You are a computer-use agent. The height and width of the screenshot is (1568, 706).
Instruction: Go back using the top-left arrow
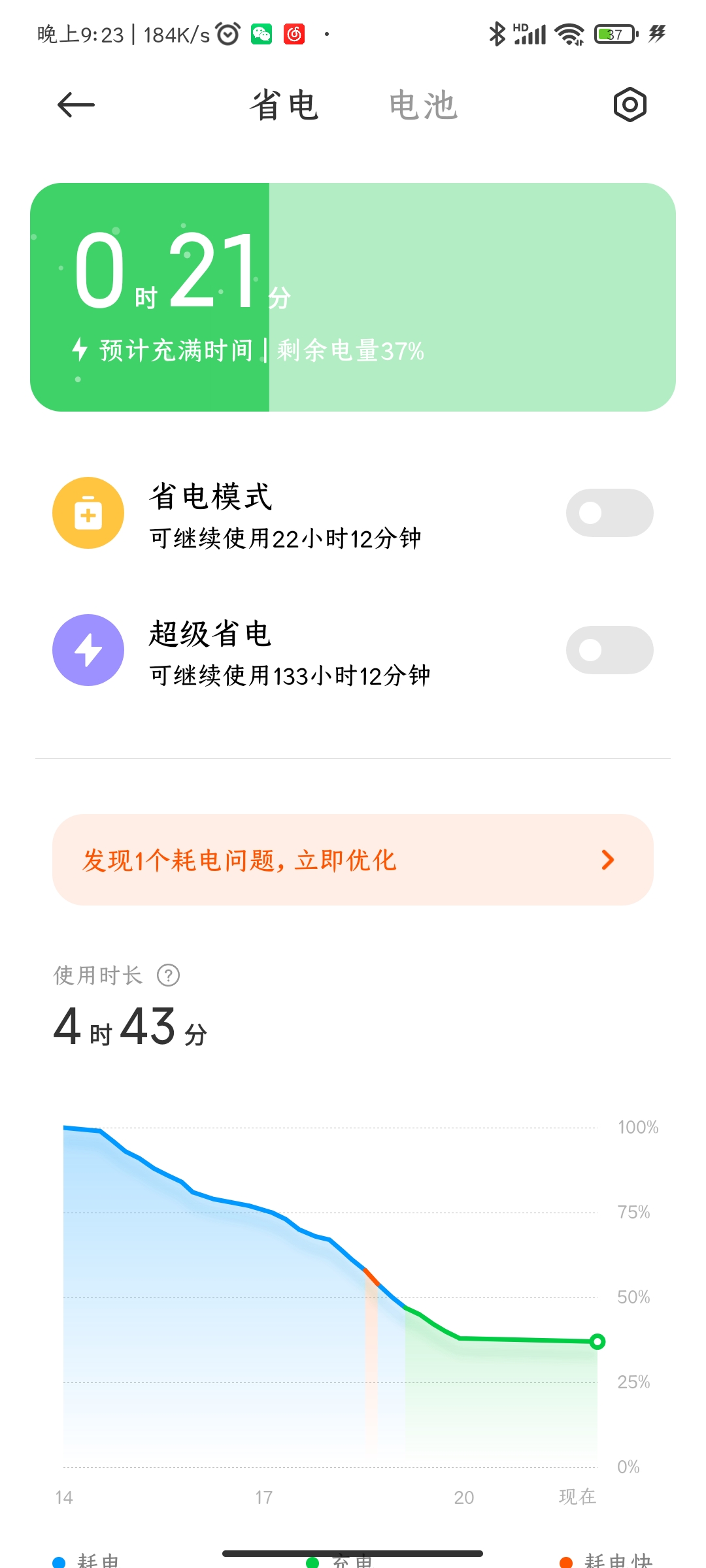point(76,105)
